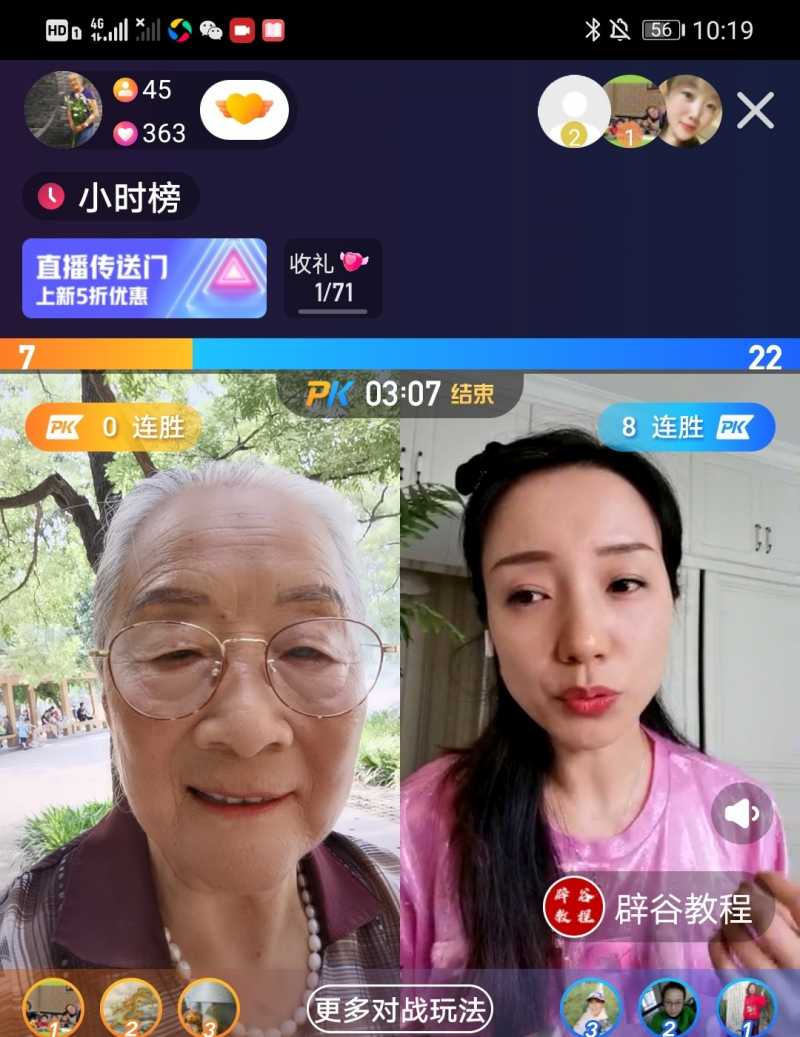
Task: Tap the heart likes icon showing 363
Action: (x=124, y=131)
